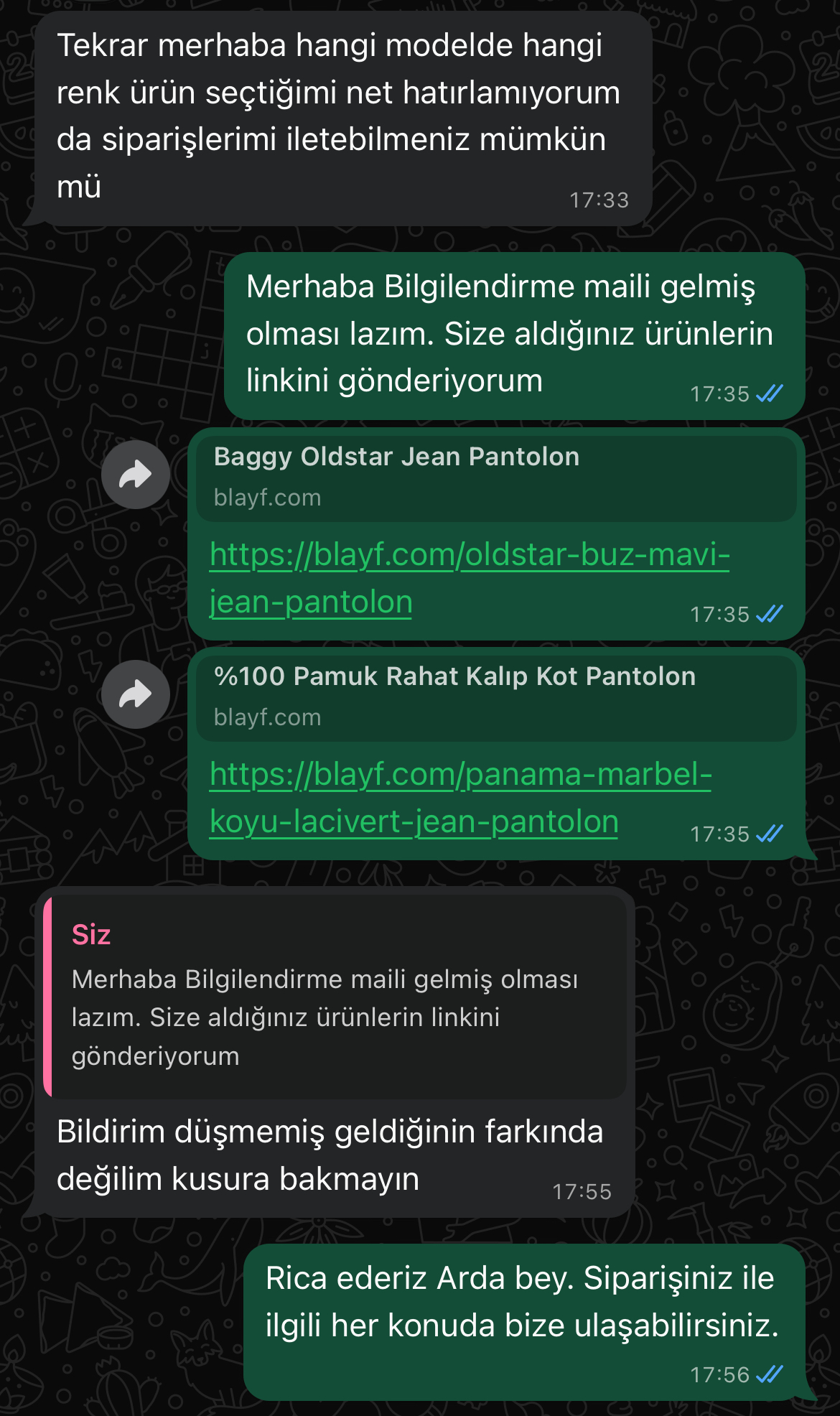Jump to quoted message from Siz
Screen dimensions: 840x1416
[335, 995]
